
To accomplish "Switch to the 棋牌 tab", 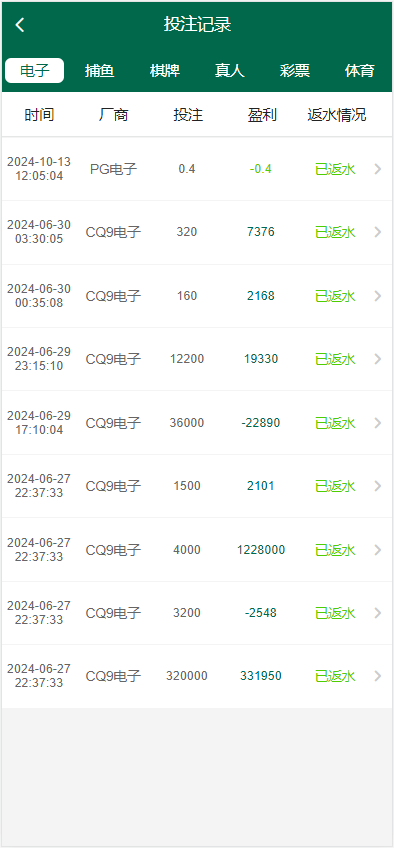I will pos(165,71).
